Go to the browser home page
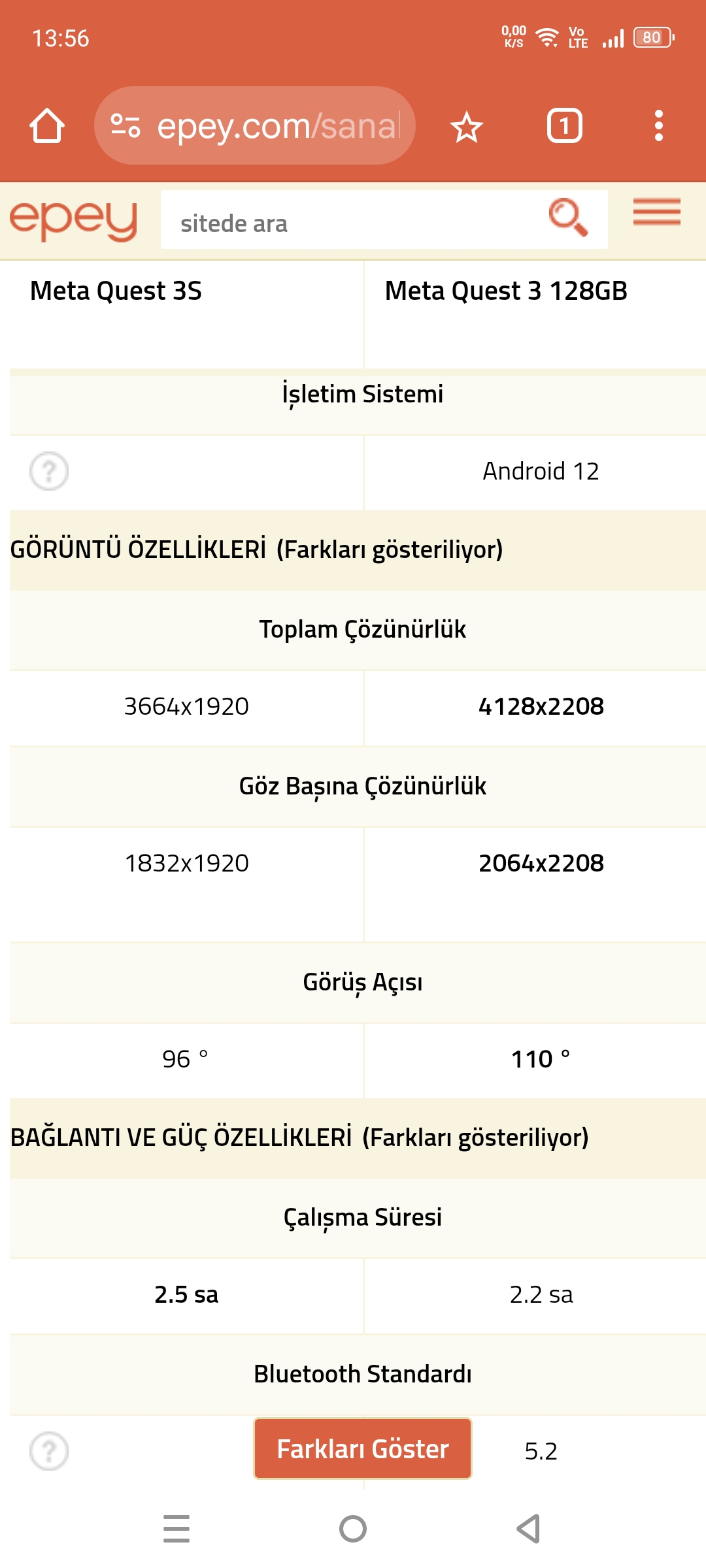706x1568 pixels. [x=47, y=125]
